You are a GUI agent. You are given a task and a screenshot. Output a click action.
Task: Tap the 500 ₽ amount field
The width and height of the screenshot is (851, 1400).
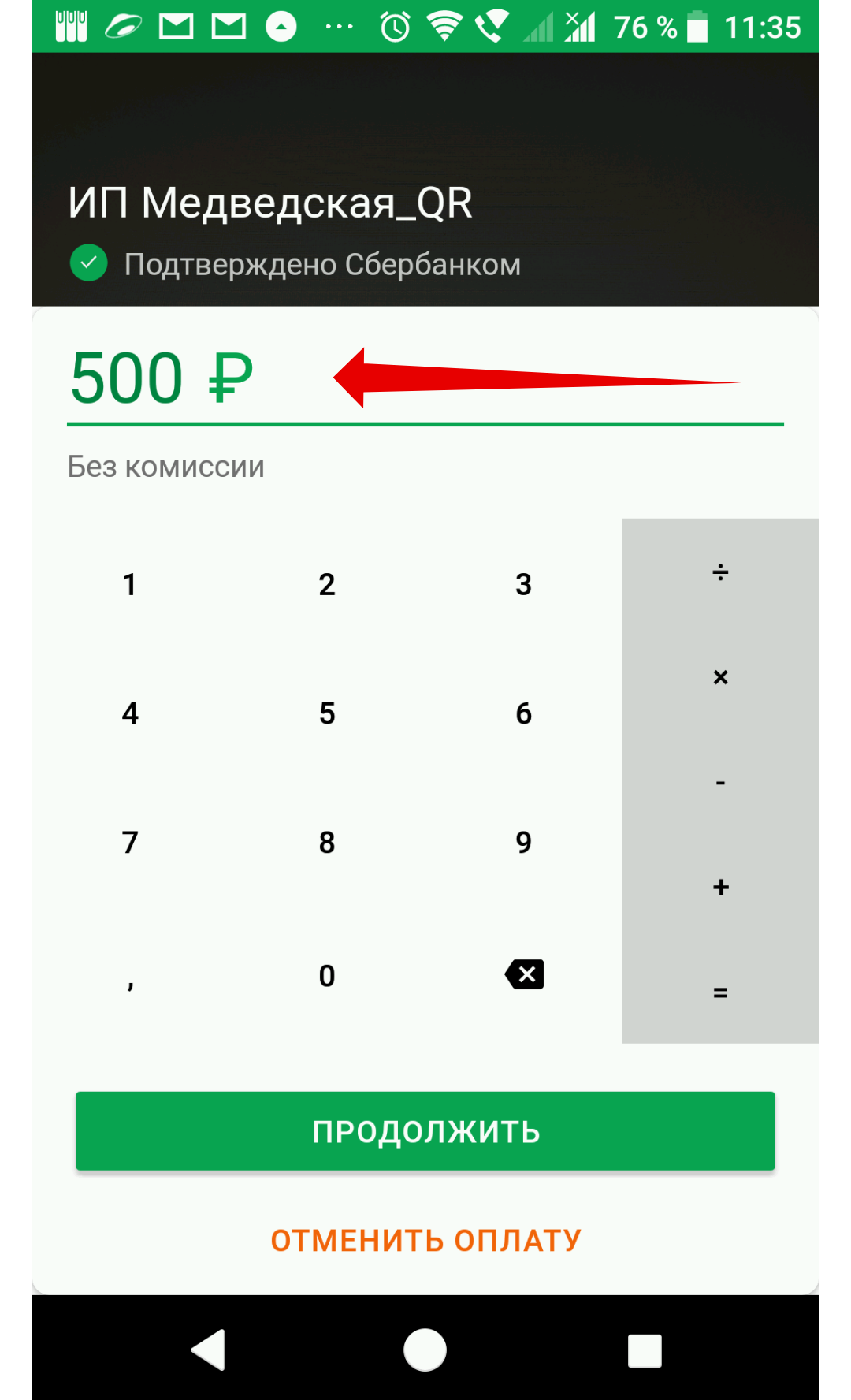click(x=425, y=380)
